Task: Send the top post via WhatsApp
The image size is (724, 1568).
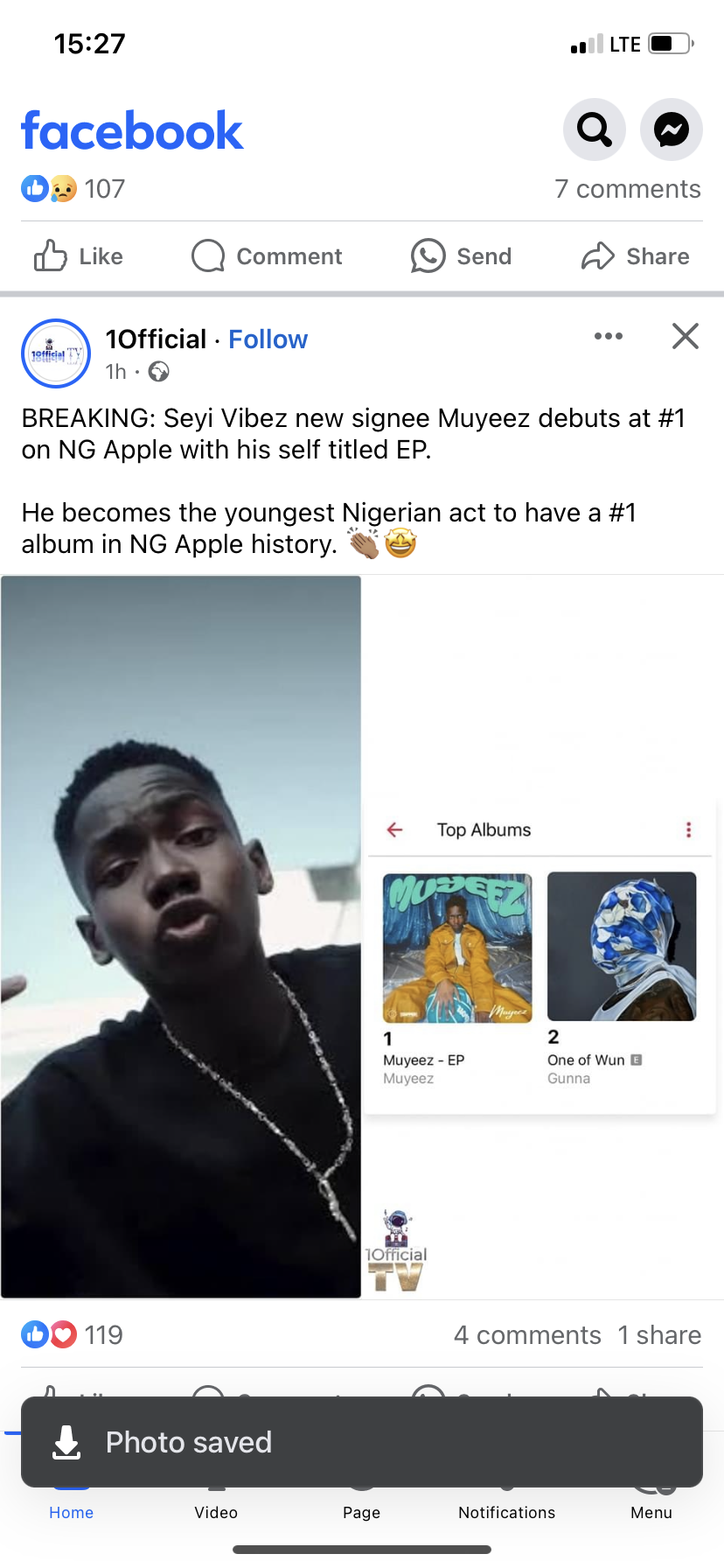Action: [x=462, y=256]
